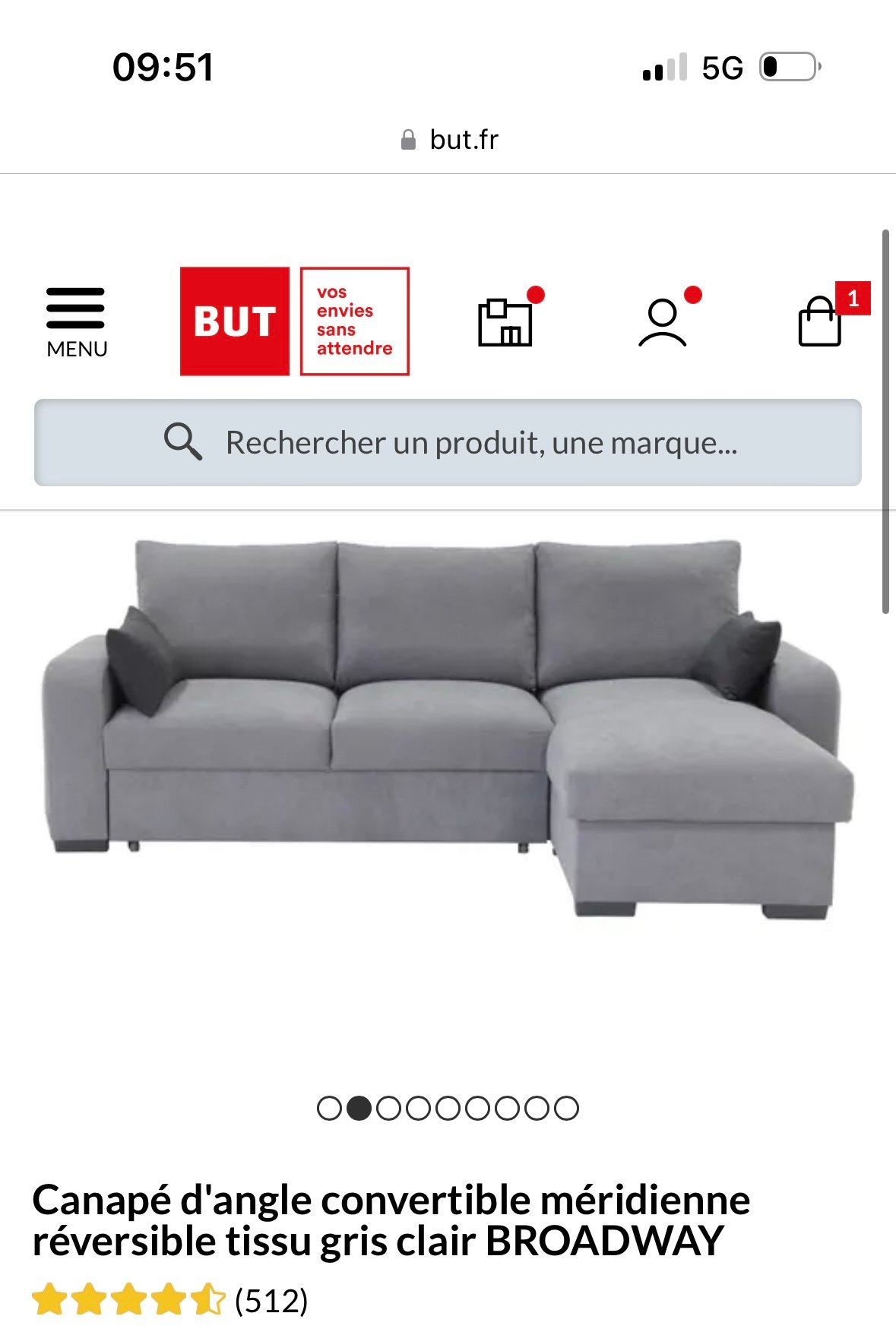Open the MENU hamburger button
This screenshot has height=1332, width=896.
pos(76,321)
